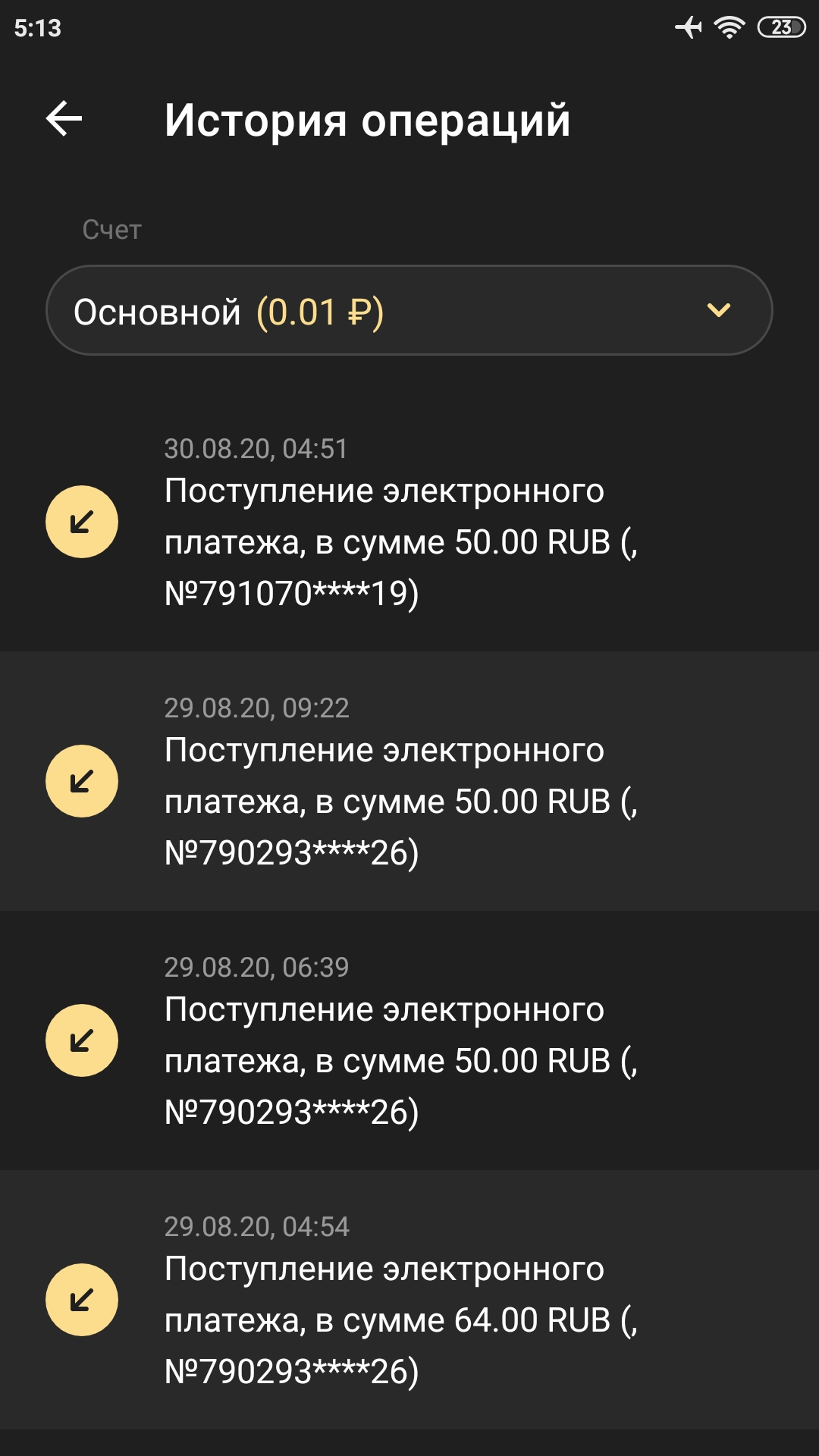Open the account selector dropdown

tap(409, 309)
